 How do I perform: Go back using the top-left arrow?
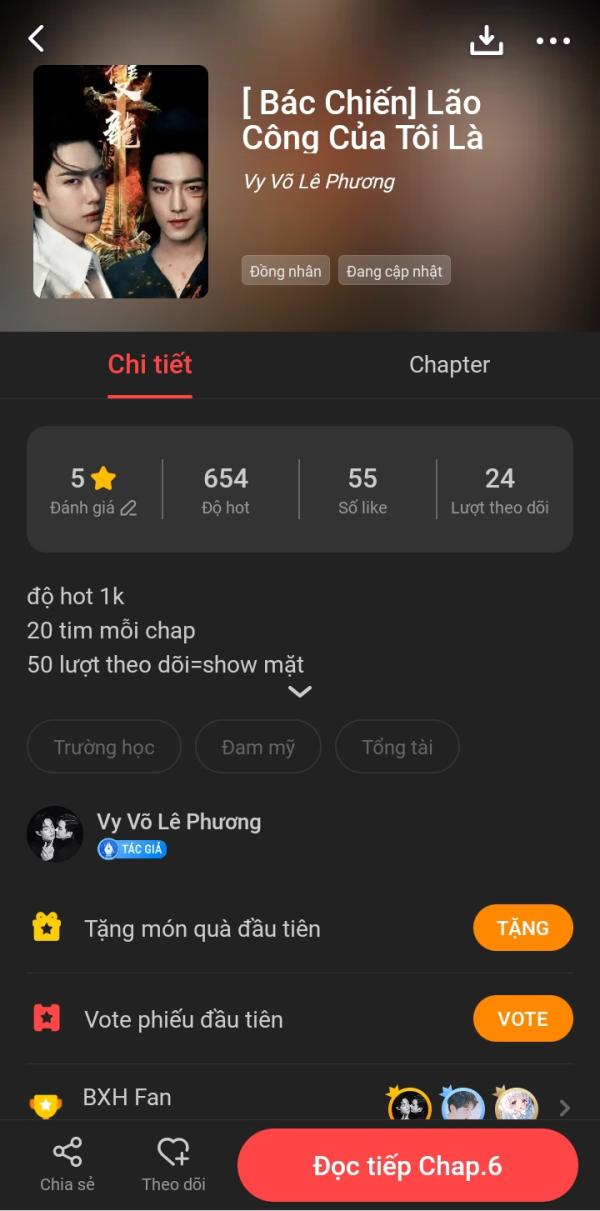tap(36, 39)
